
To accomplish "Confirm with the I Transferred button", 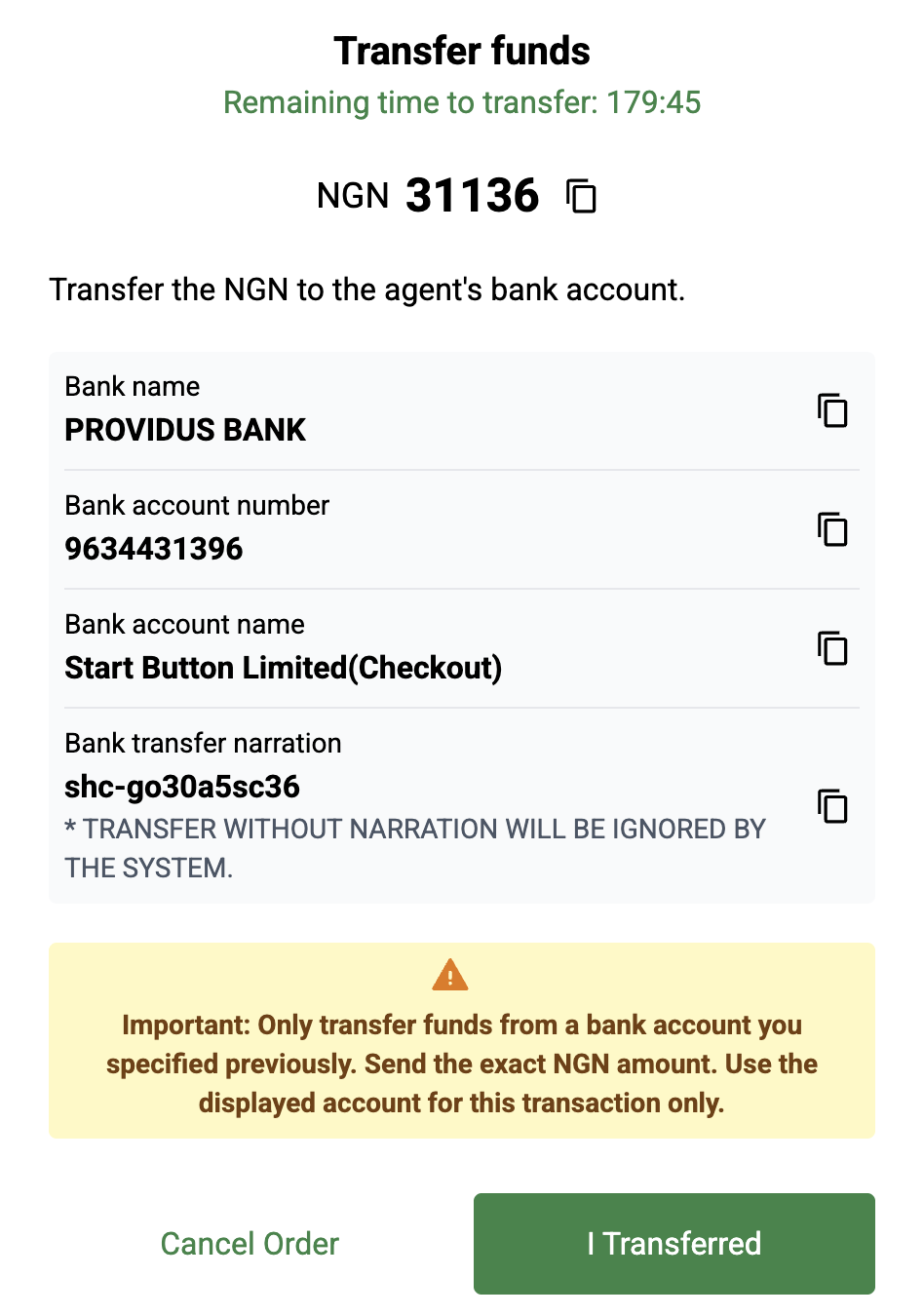I will (674, 1244).
